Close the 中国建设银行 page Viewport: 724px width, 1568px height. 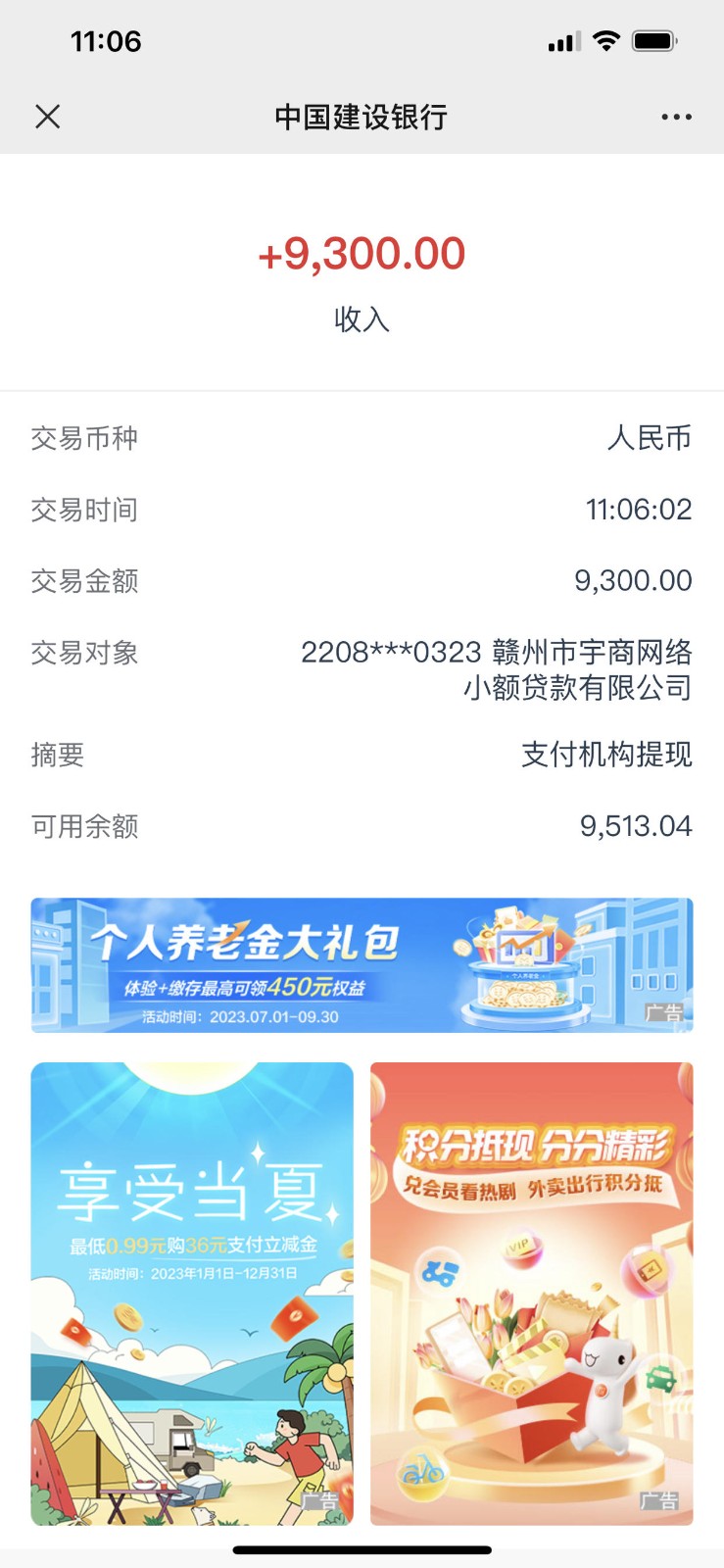48,117
